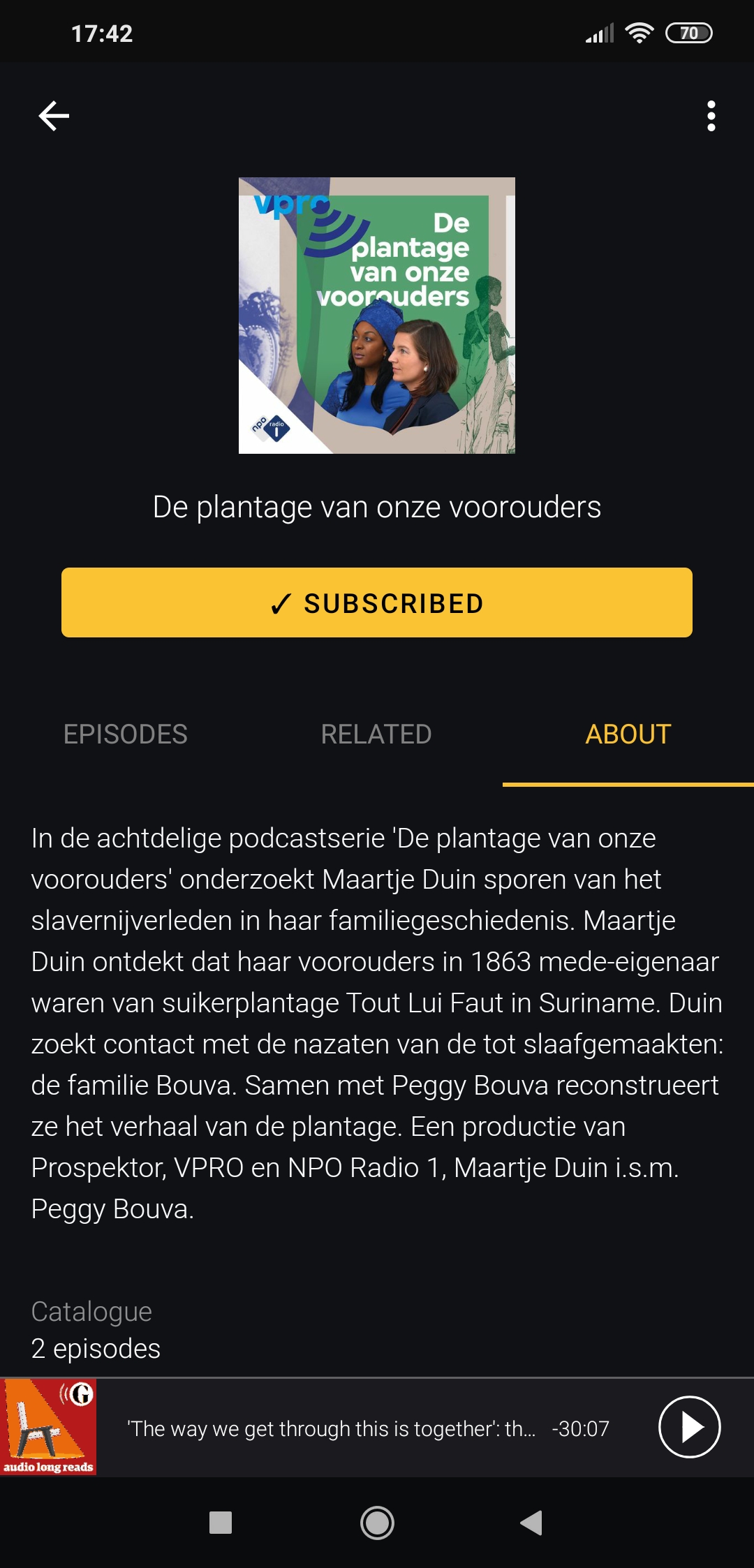Tap the system home button
This screenshot has width=754, height=1568.
[x=377, y=1523]
